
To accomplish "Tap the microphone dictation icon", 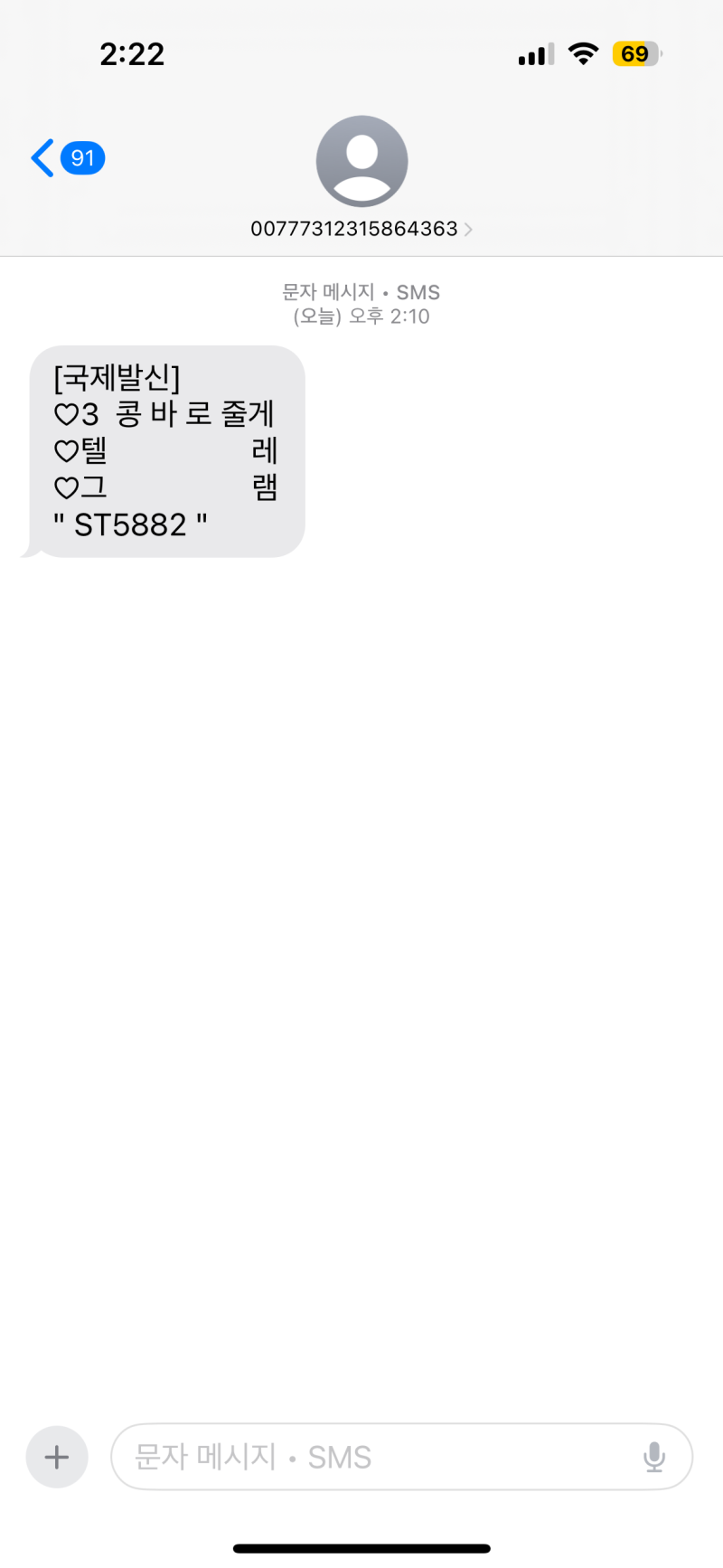I will tap(655, 1457).
